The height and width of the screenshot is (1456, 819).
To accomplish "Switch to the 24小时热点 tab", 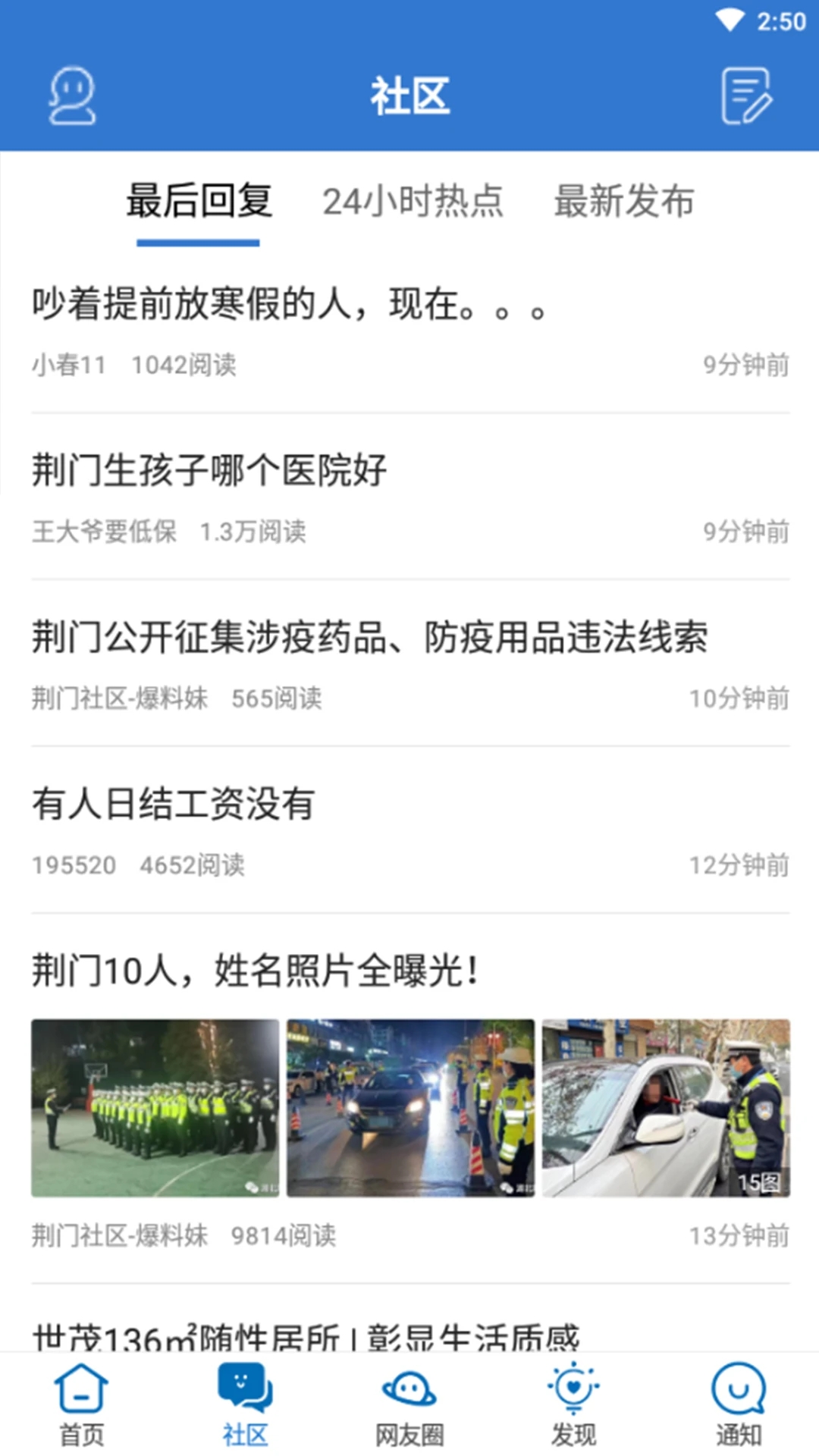I will (x=414, y=201).
